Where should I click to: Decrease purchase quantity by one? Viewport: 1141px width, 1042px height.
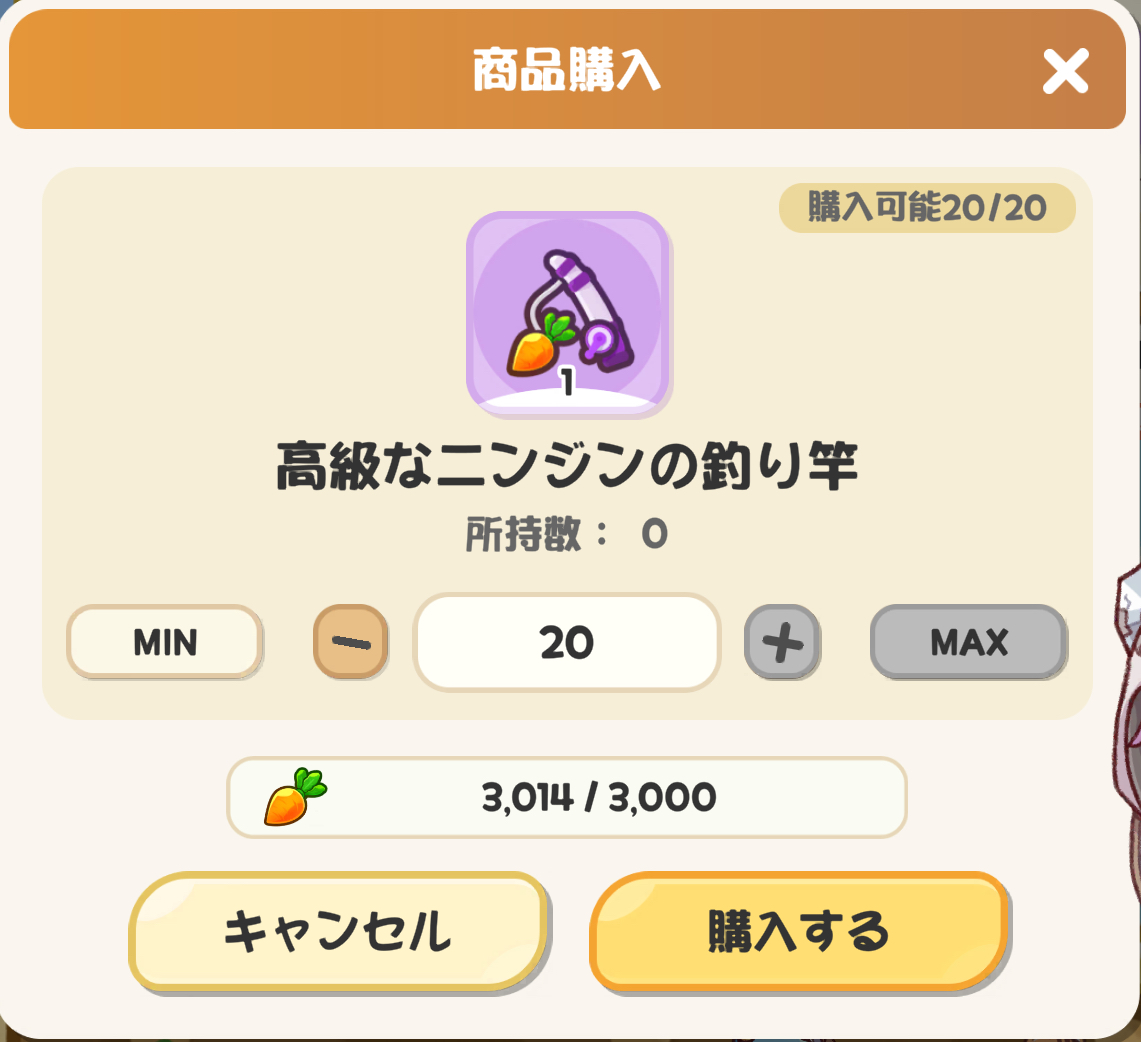tap(351, 642)
